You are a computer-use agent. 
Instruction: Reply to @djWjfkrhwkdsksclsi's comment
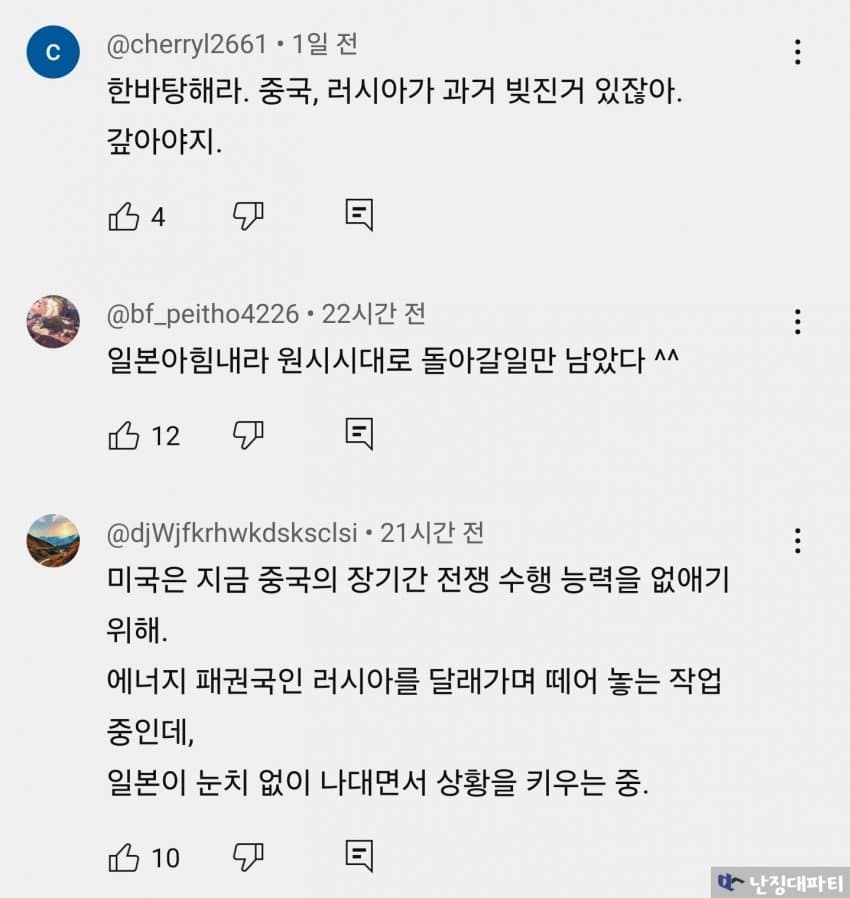point(359,855)
